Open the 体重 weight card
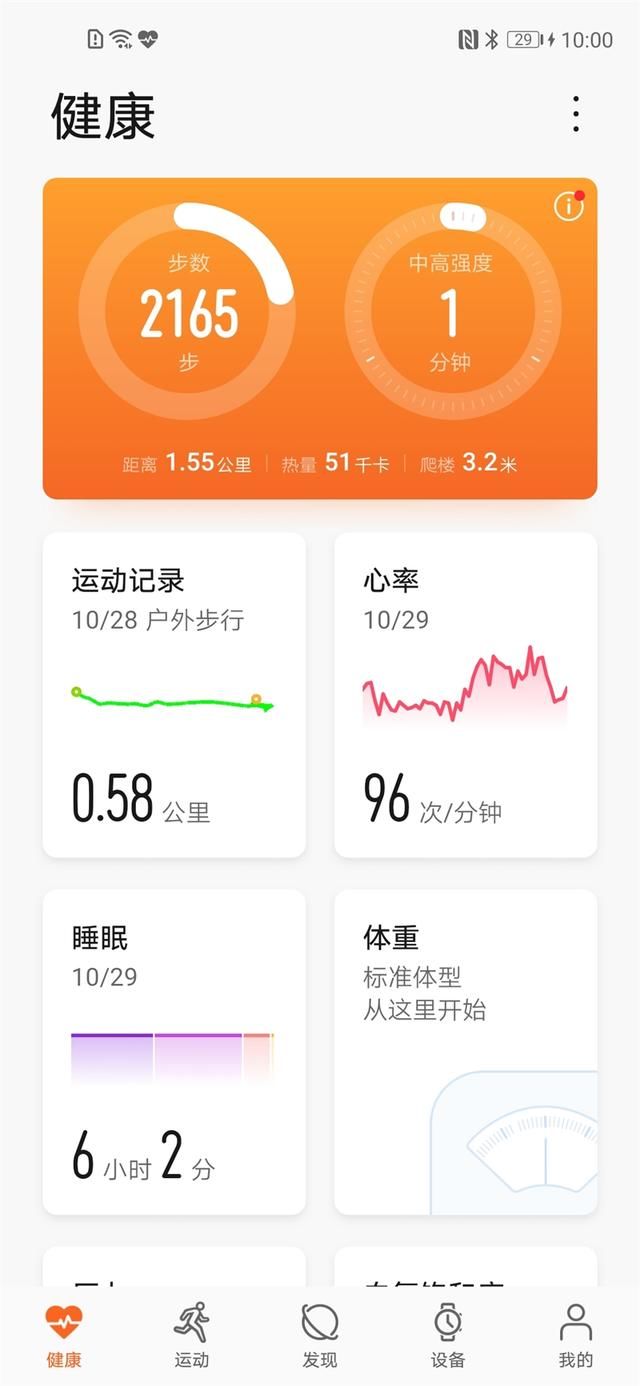Screen dimensions: 640x1386 click(x=465, y=1051)
